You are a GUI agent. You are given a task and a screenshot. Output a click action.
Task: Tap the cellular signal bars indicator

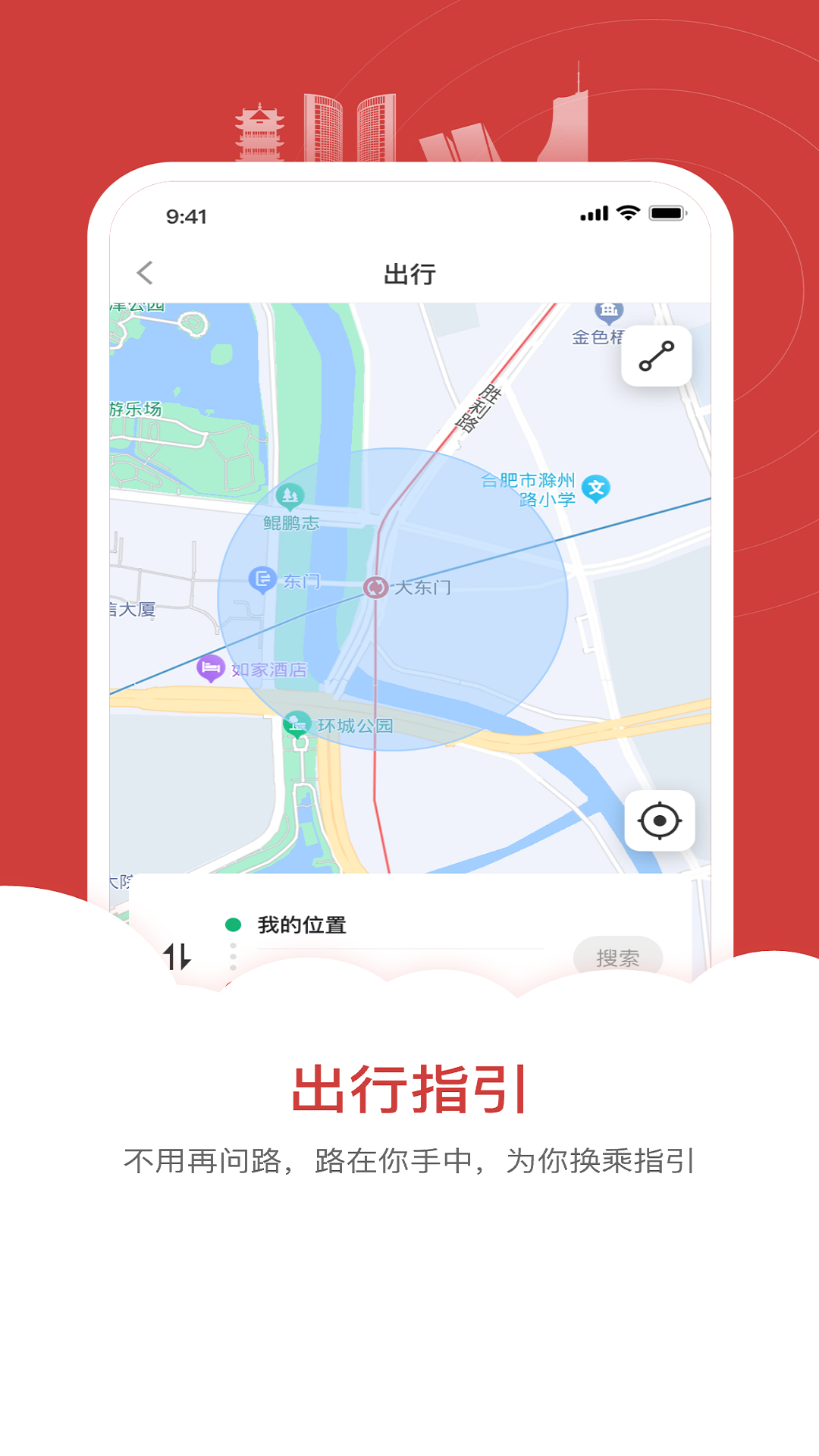click(x=594, y=215)
